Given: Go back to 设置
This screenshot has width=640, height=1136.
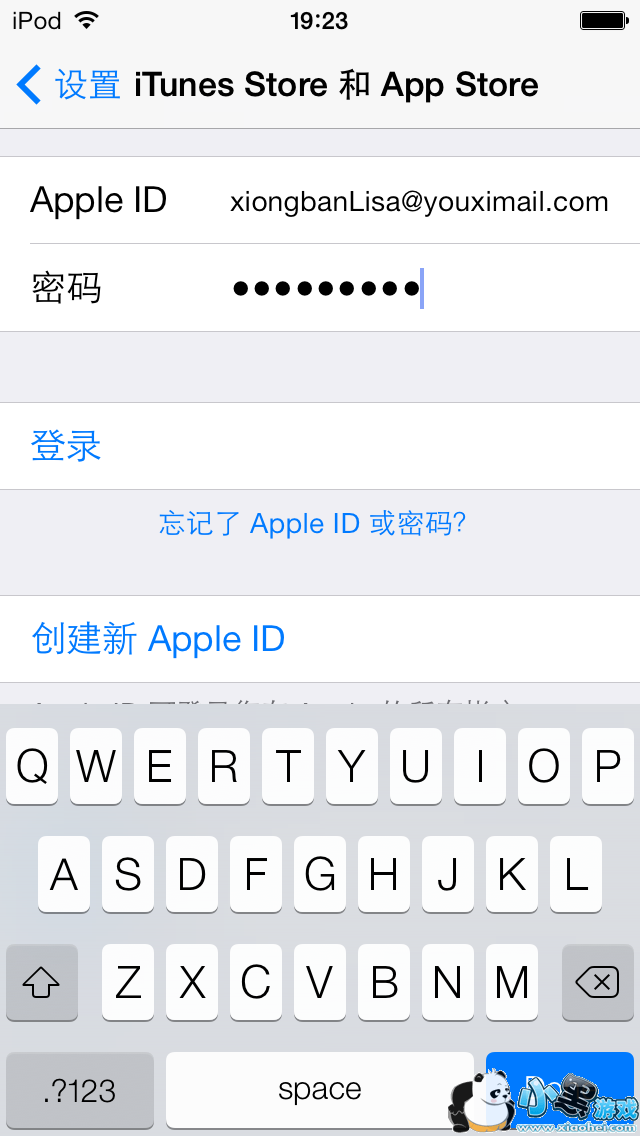Looking at the screenshot, I should pos(68,85).
